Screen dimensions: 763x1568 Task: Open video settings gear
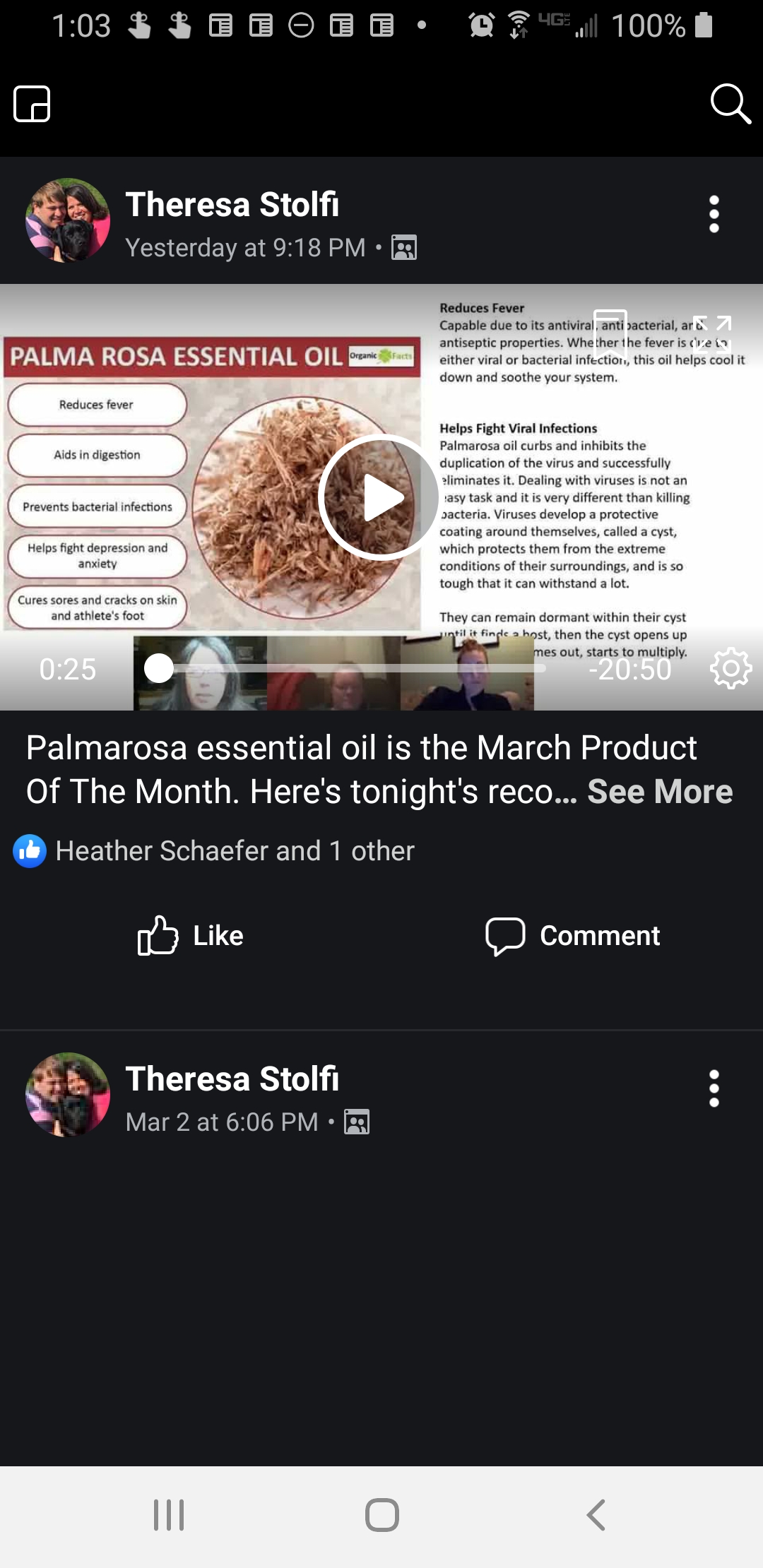point(731,668)
